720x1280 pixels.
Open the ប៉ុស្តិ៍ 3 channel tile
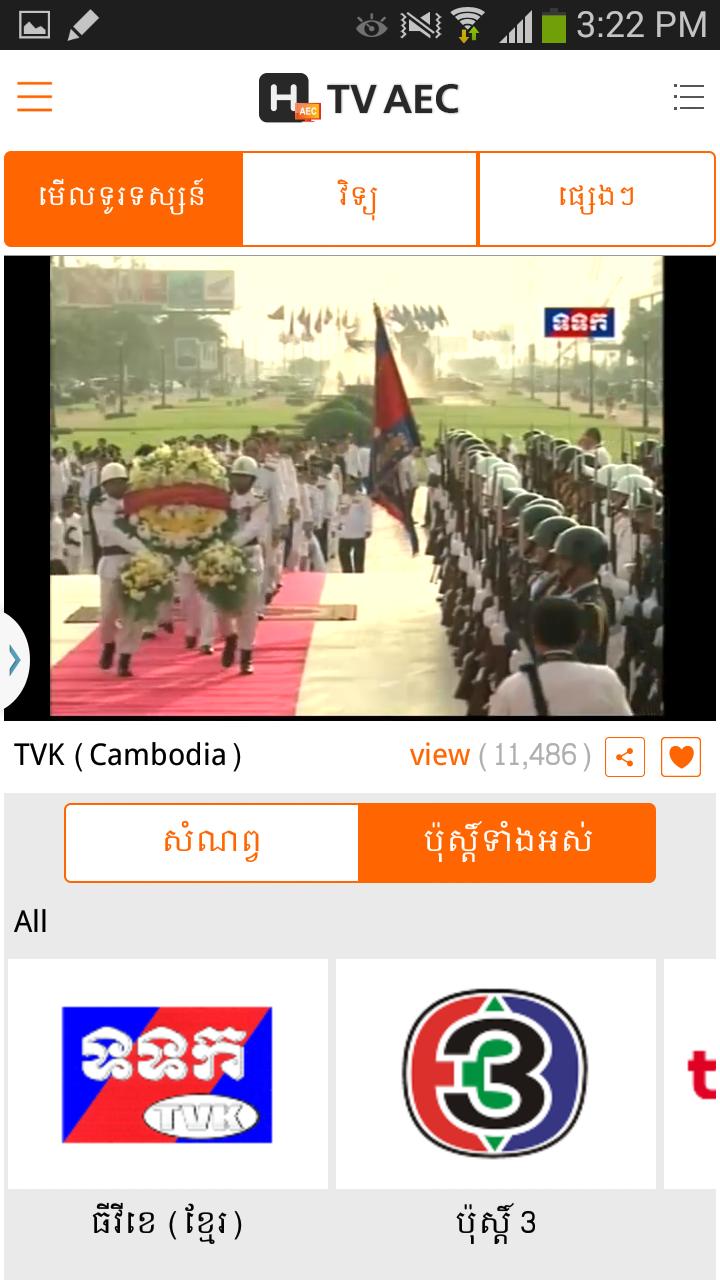pyautogui.click(x=495, y=1100)
